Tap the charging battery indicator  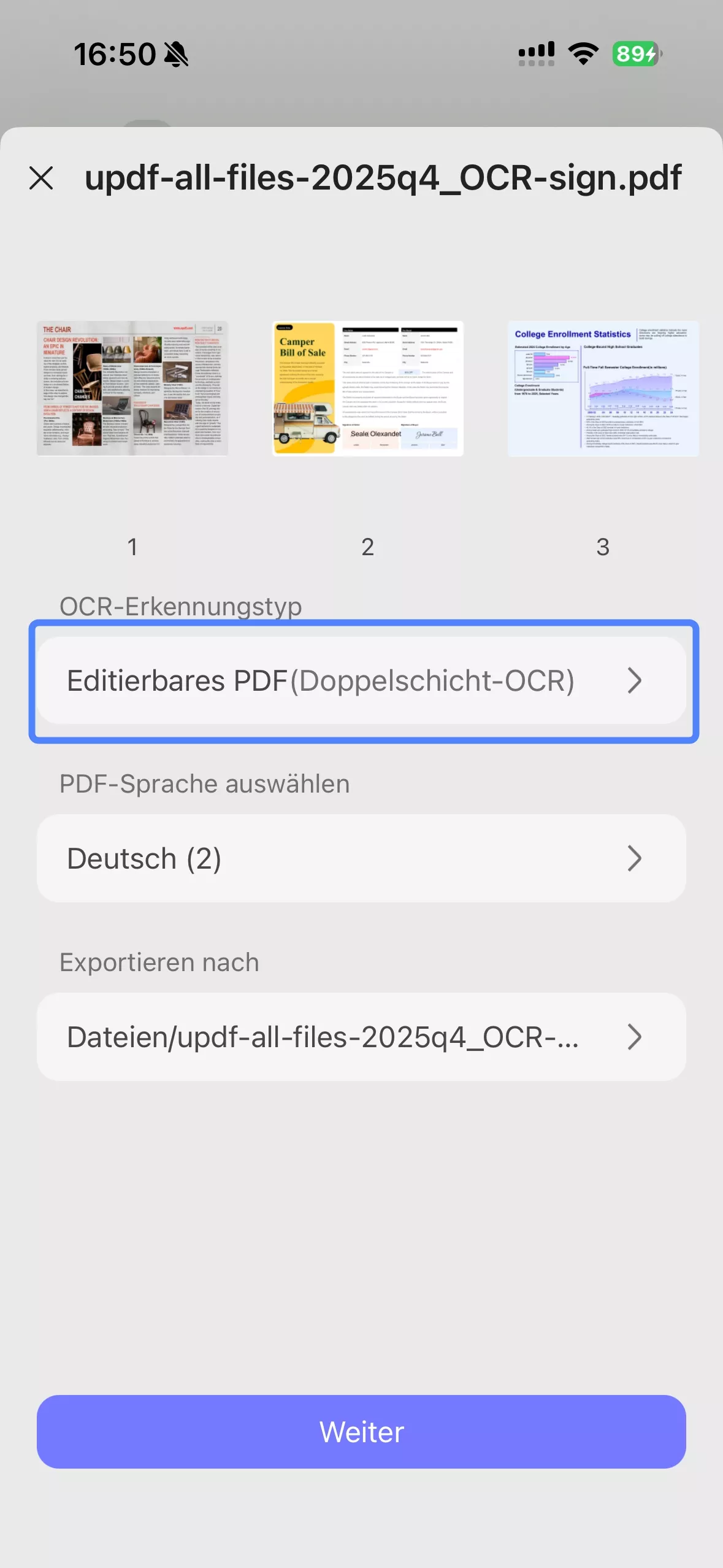coord(635,54)
